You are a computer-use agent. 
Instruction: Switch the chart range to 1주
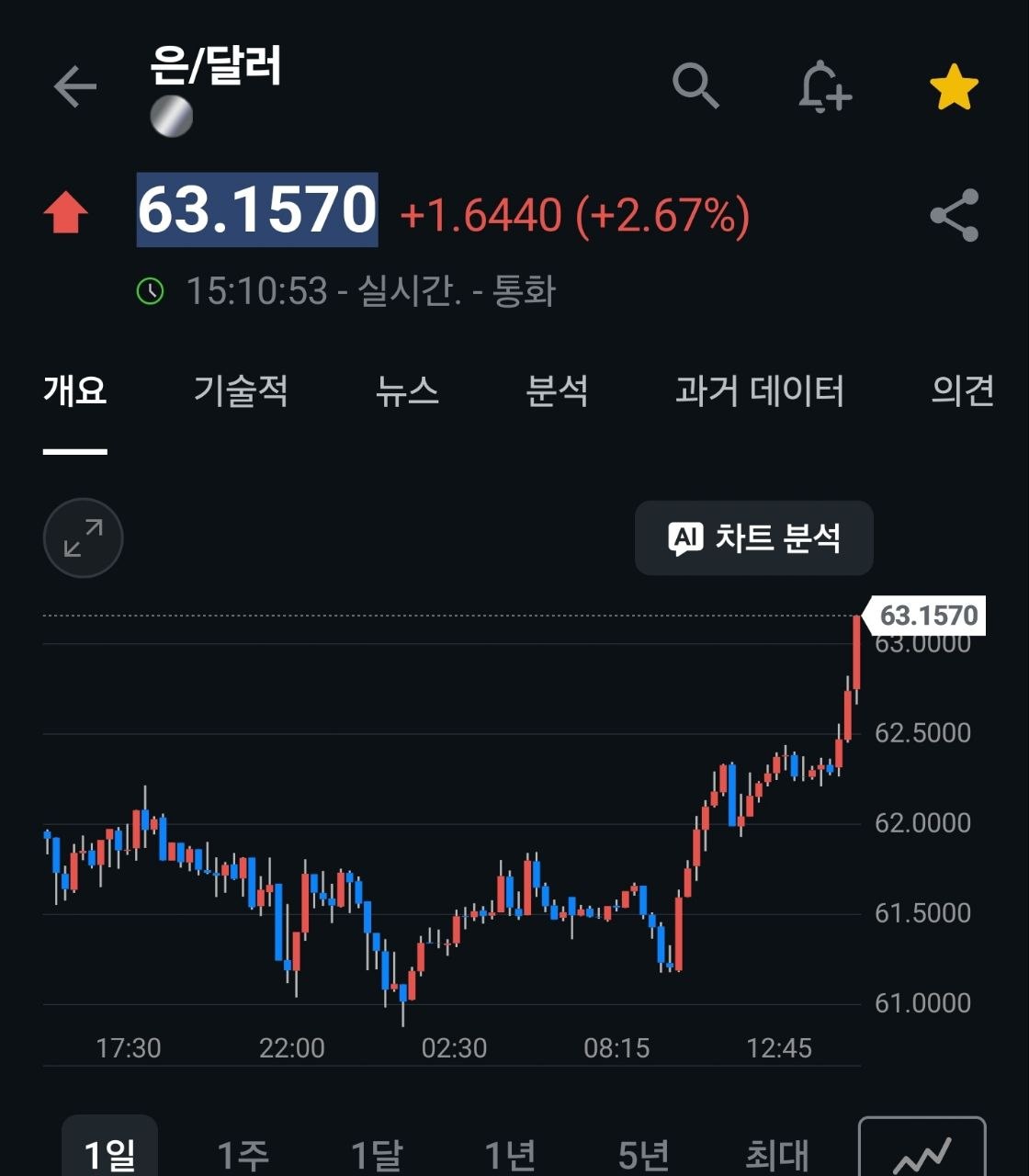(243, 1154)
